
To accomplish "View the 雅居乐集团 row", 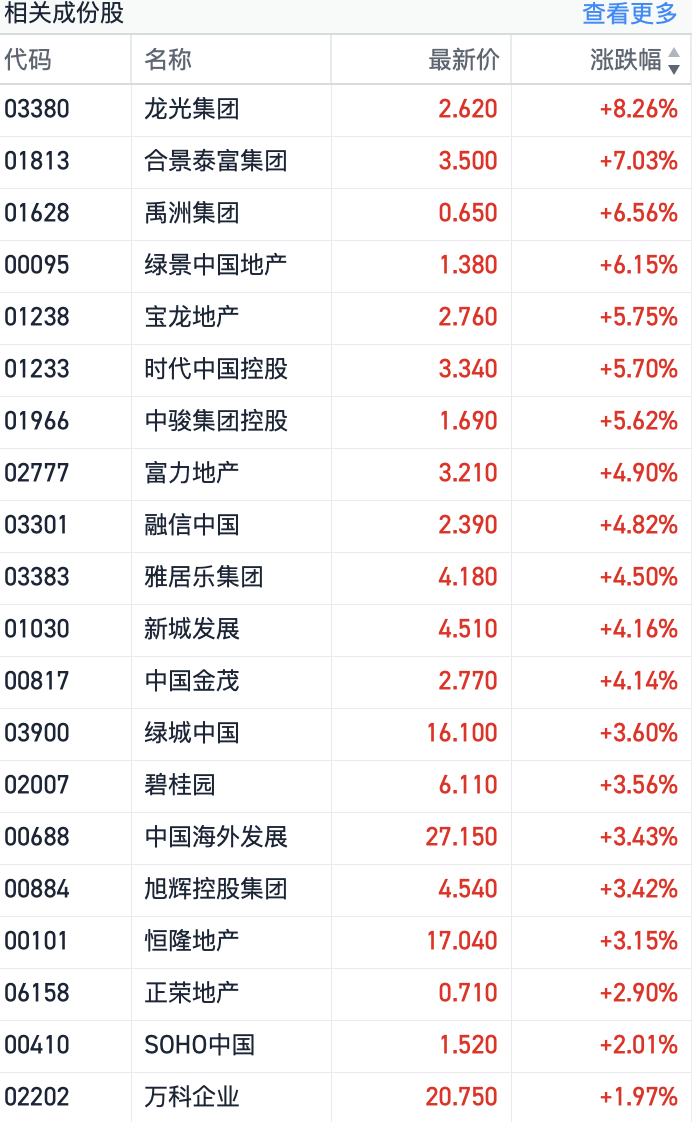I will coord(203,577).
